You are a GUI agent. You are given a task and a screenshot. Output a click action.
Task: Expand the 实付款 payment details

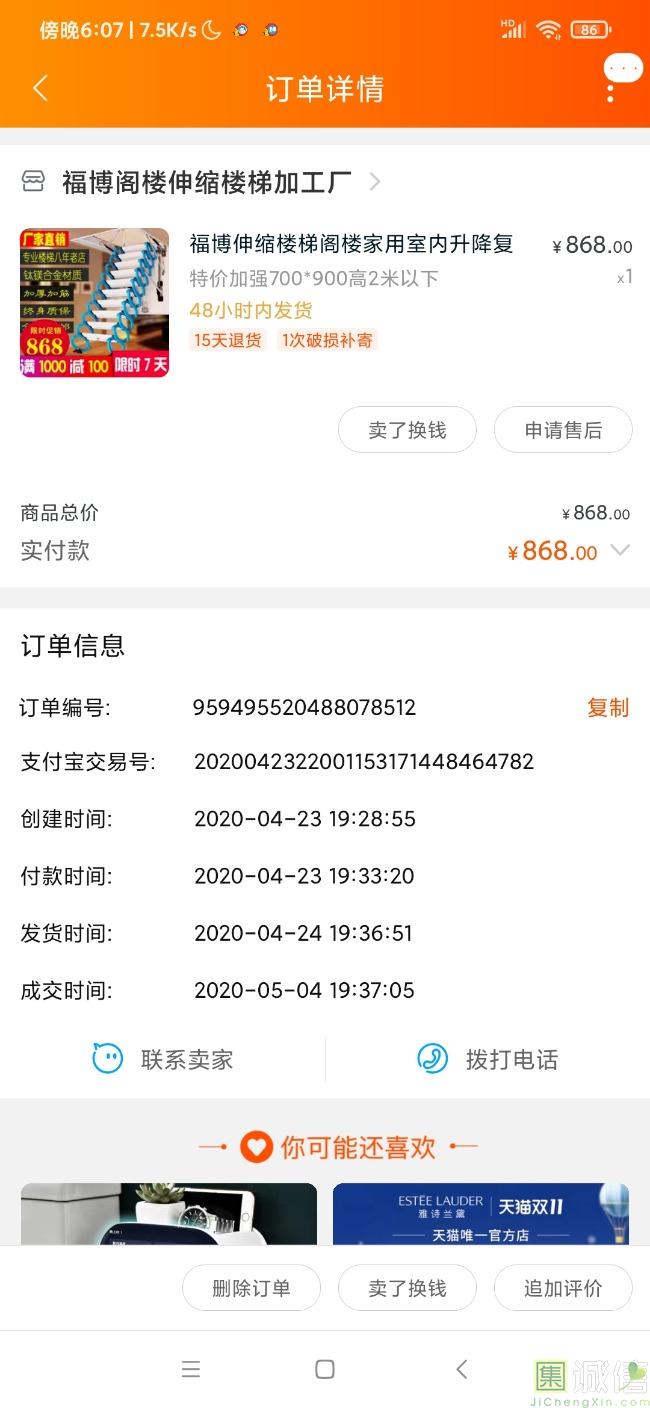[620, 550]
